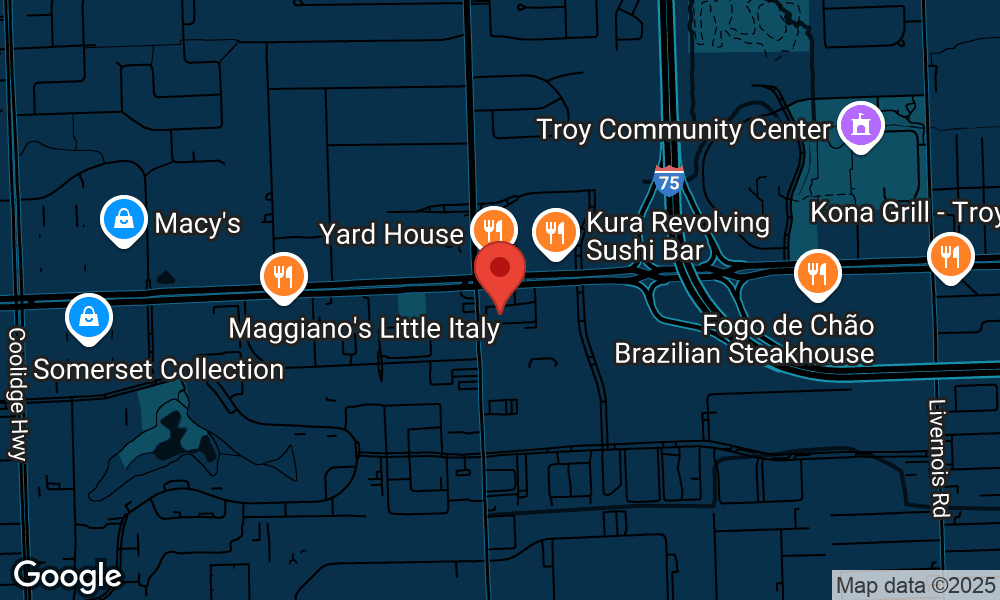Tap Maggiano's Little Italy restaurant marker

[x=283, y=274]
